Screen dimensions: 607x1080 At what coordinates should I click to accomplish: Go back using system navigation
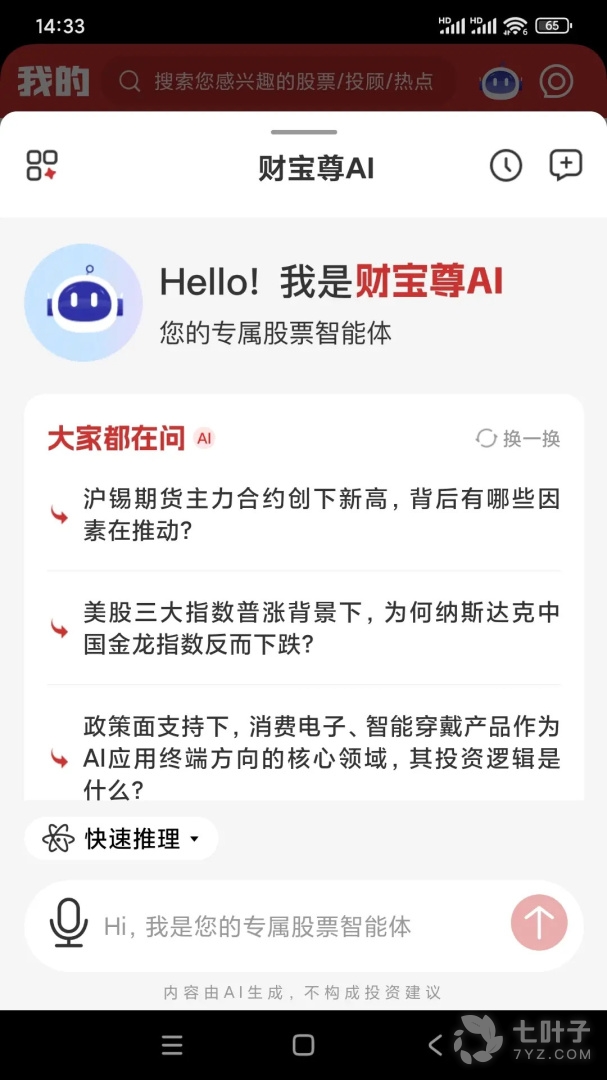[434, 1046]
